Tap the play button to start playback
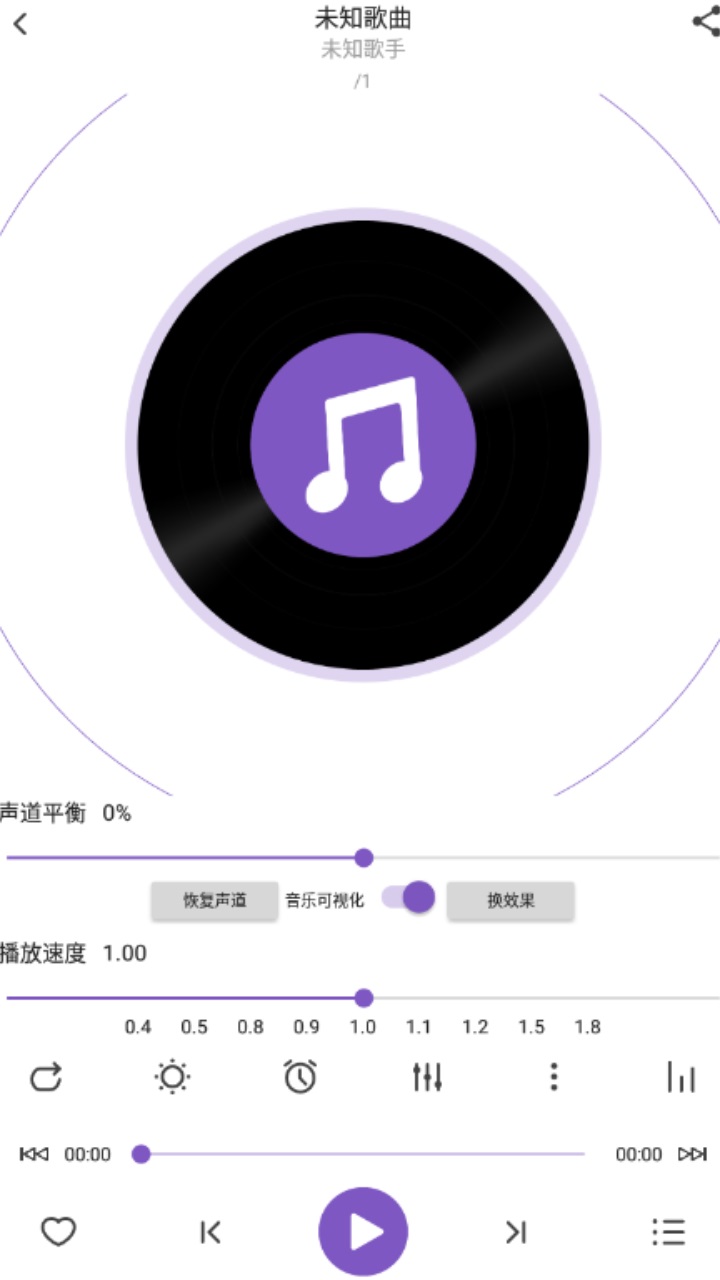720x1280 pixels. [363, 1232]
